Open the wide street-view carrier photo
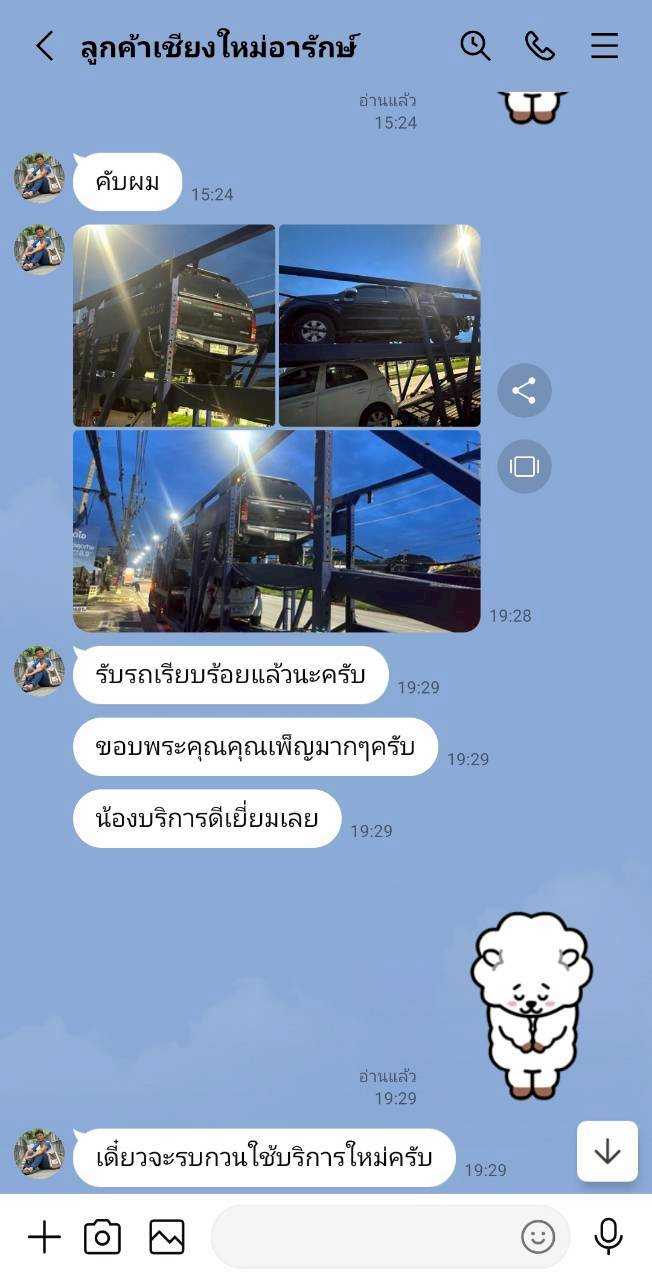The width and height of the screenshot is (652, 1280). [x=276, y=531]
